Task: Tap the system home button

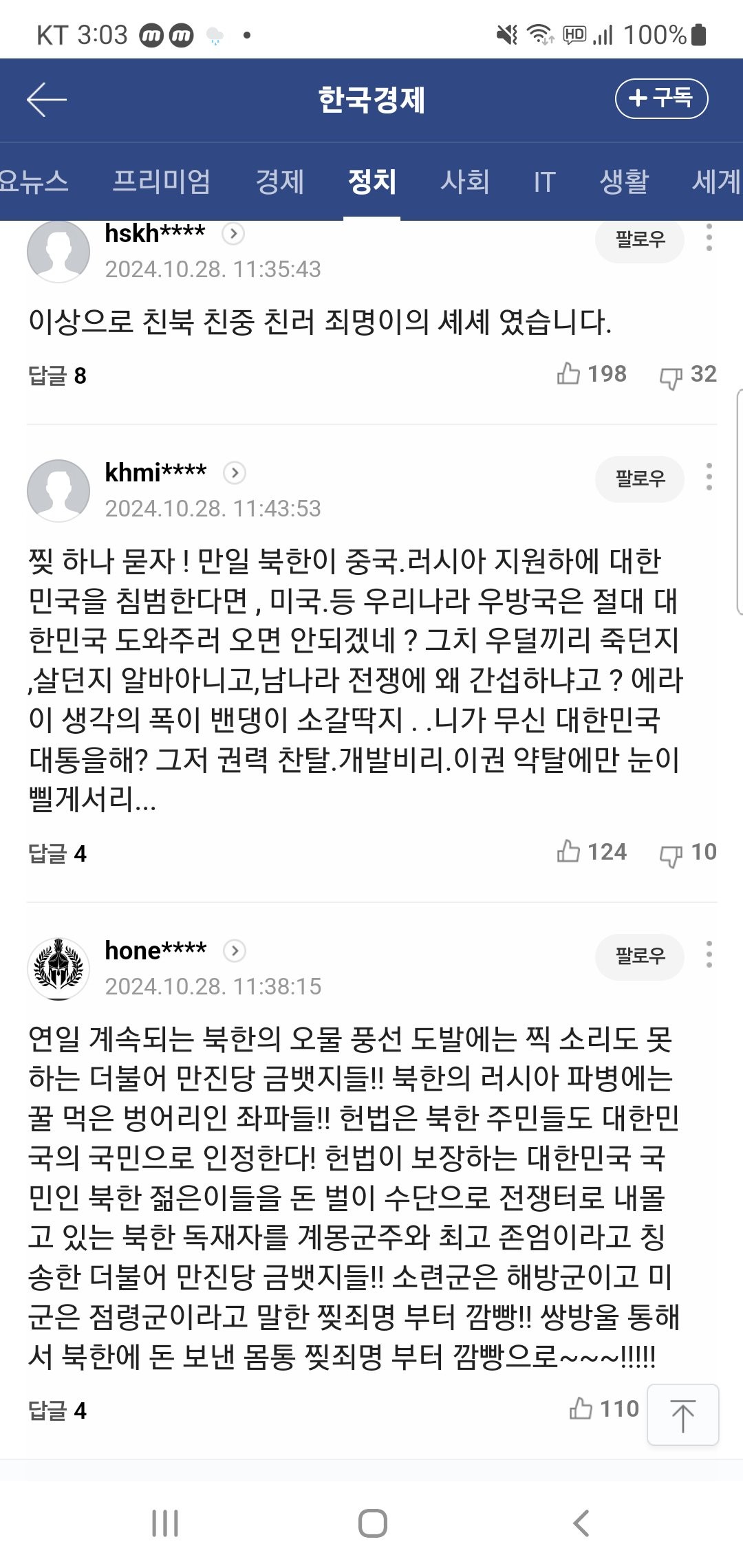Action: 372,1523
